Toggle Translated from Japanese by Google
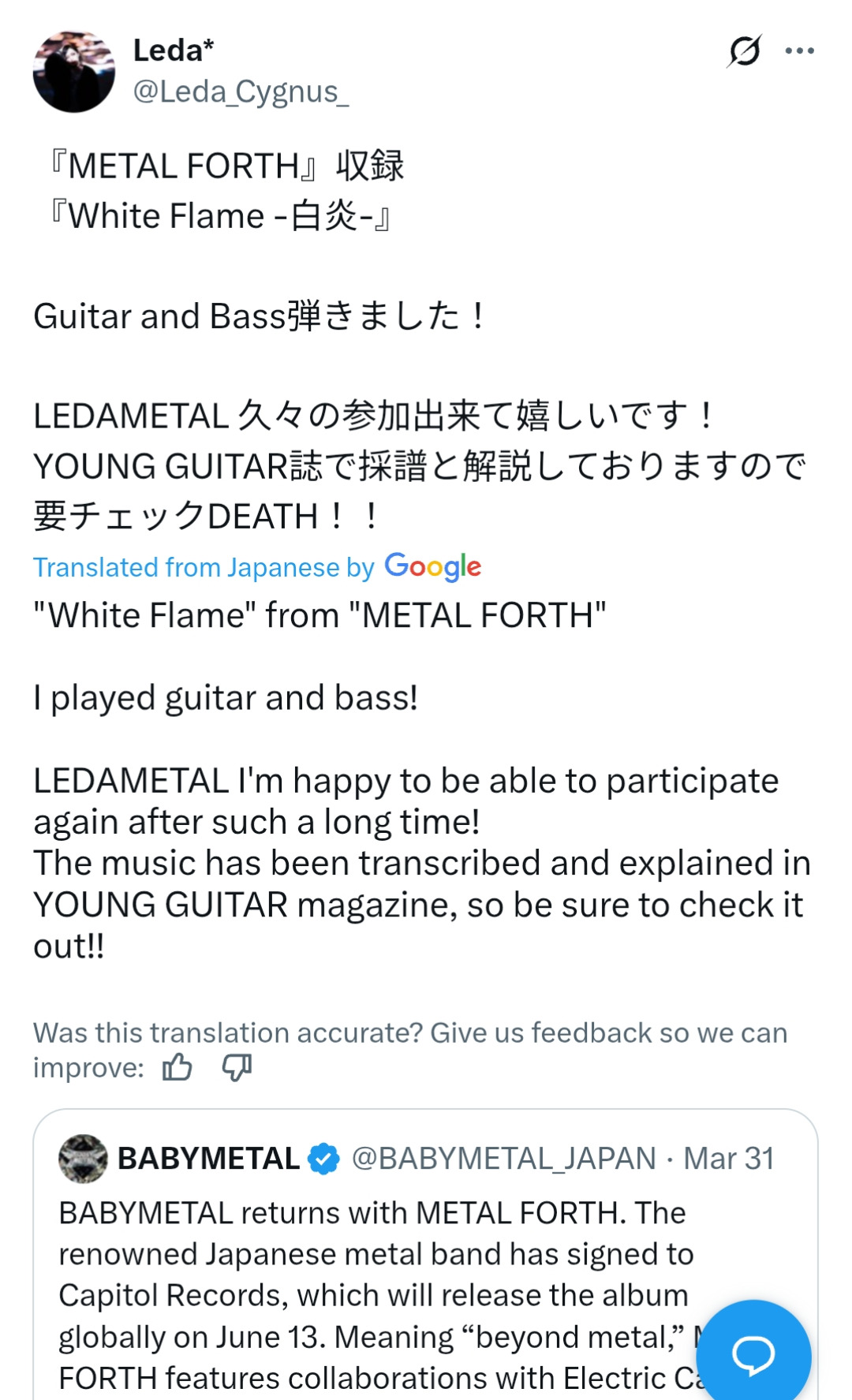This screenshot has width=852, height=1400. (x=256, y=567)
